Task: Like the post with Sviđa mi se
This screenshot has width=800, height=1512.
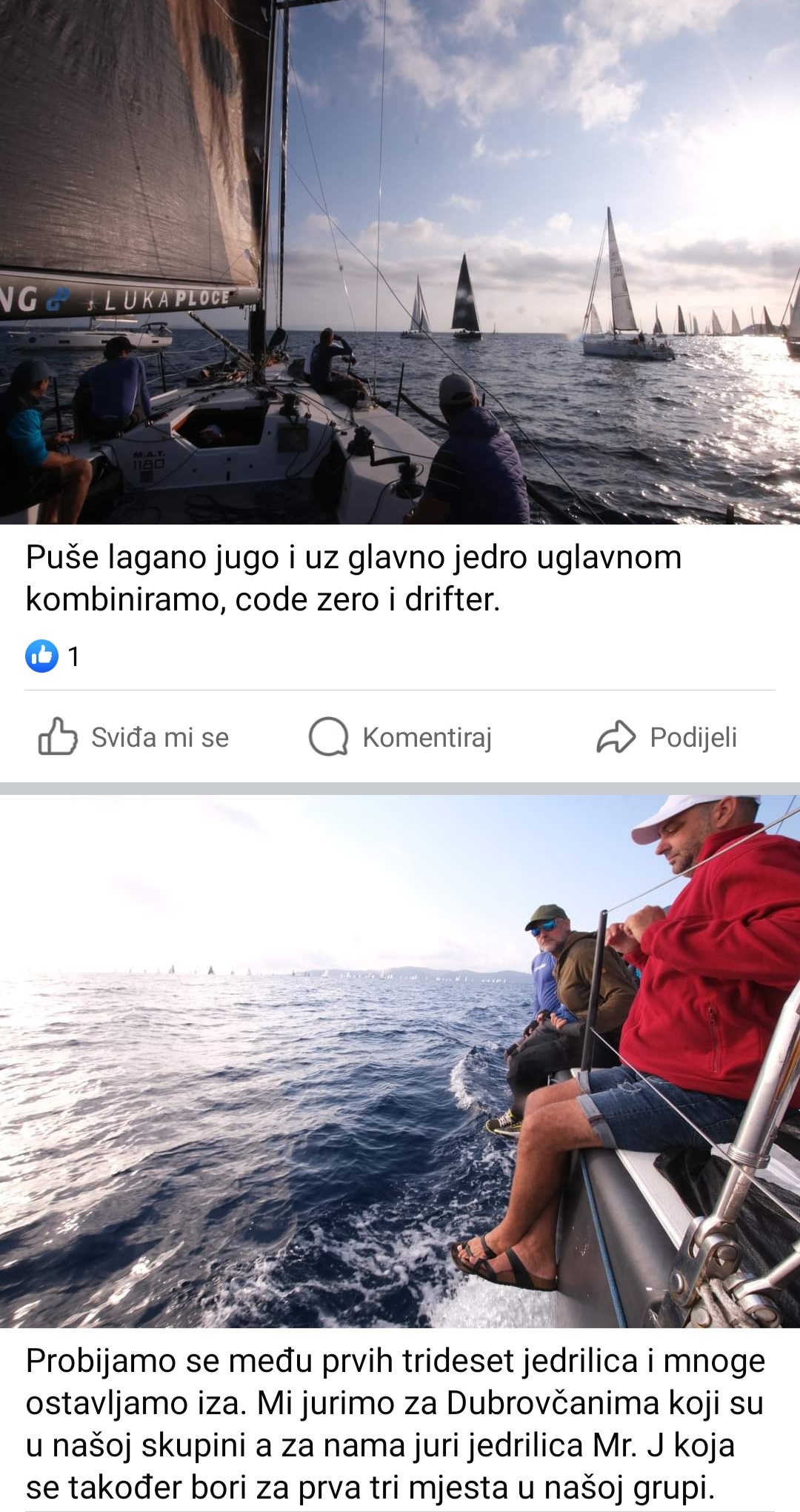Action: [134, 737]
